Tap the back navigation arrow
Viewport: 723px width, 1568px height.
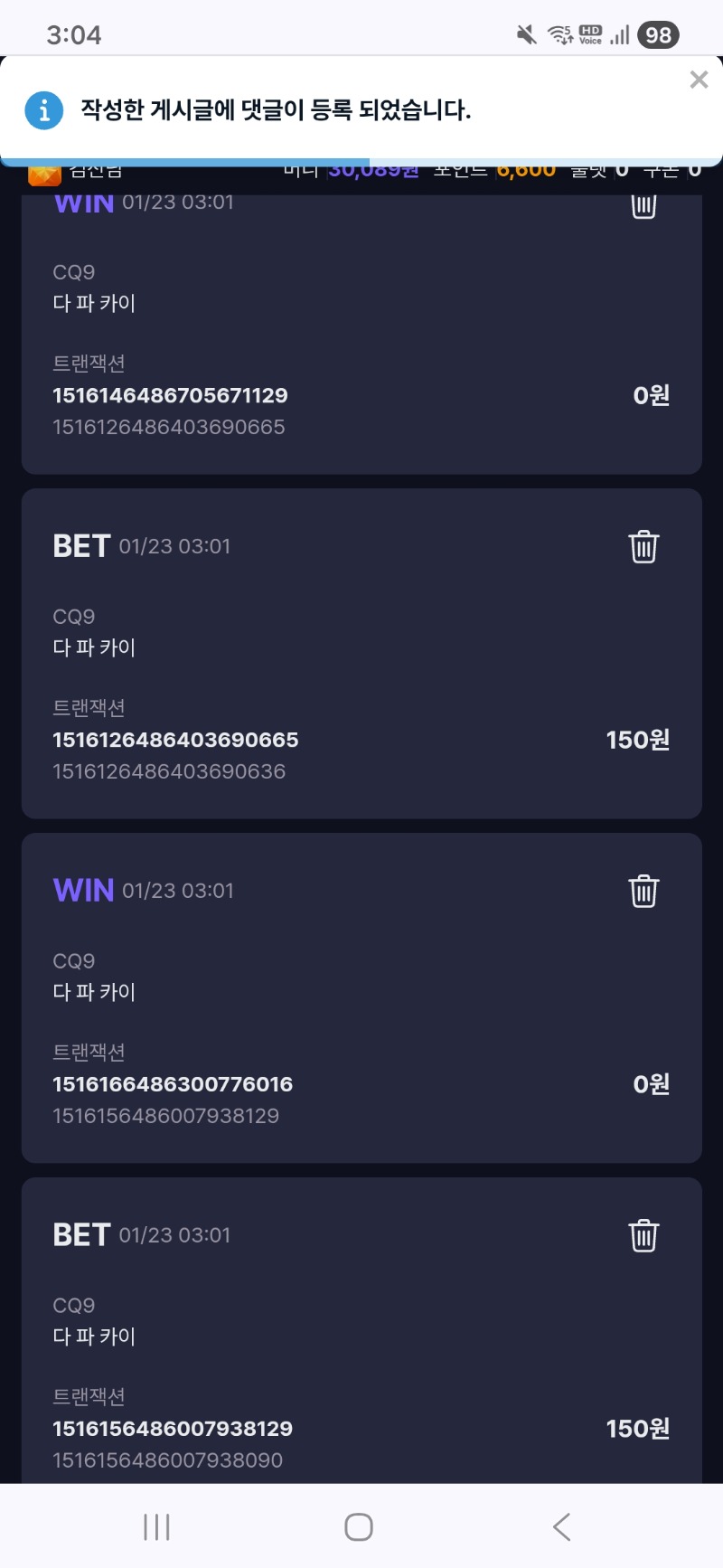pyautogui.click(x=560, y=1525)
